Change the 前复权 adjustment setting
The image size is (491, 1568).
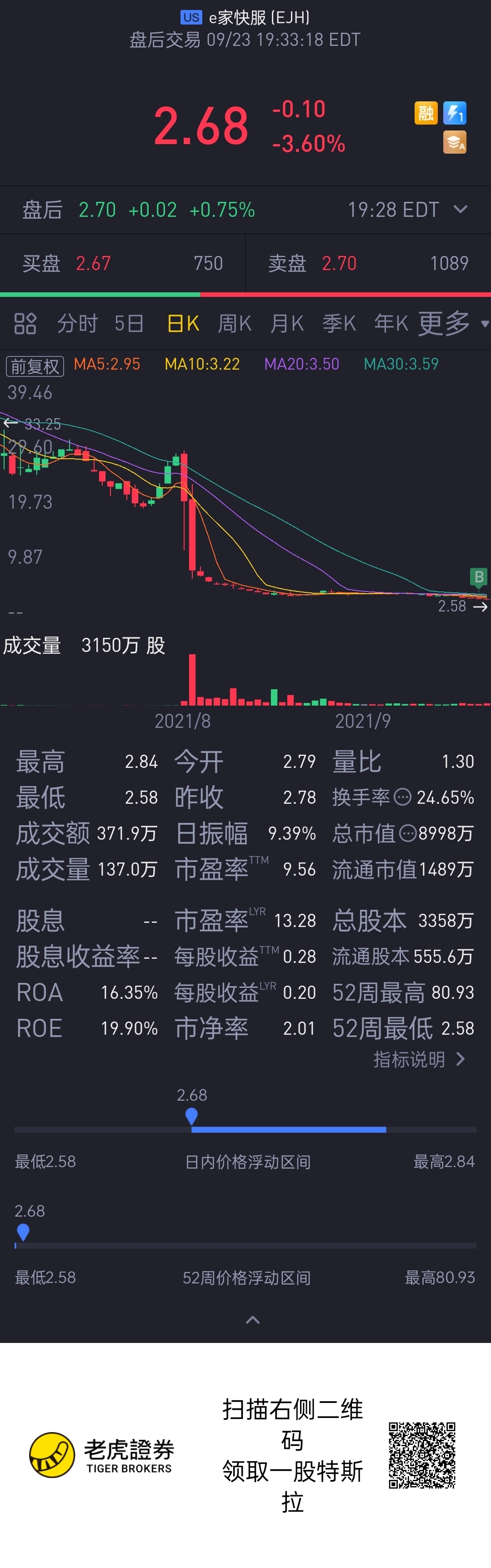[35, 366]
